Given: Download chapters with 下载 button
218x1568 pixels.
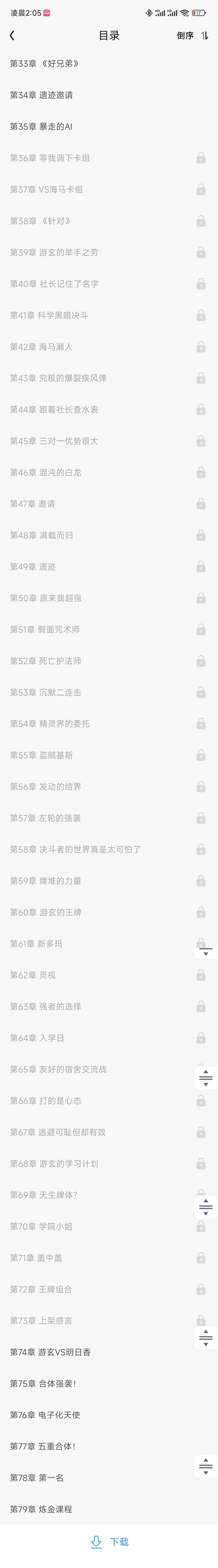Looking at the screenshot, I should [x=110, y=1541].
